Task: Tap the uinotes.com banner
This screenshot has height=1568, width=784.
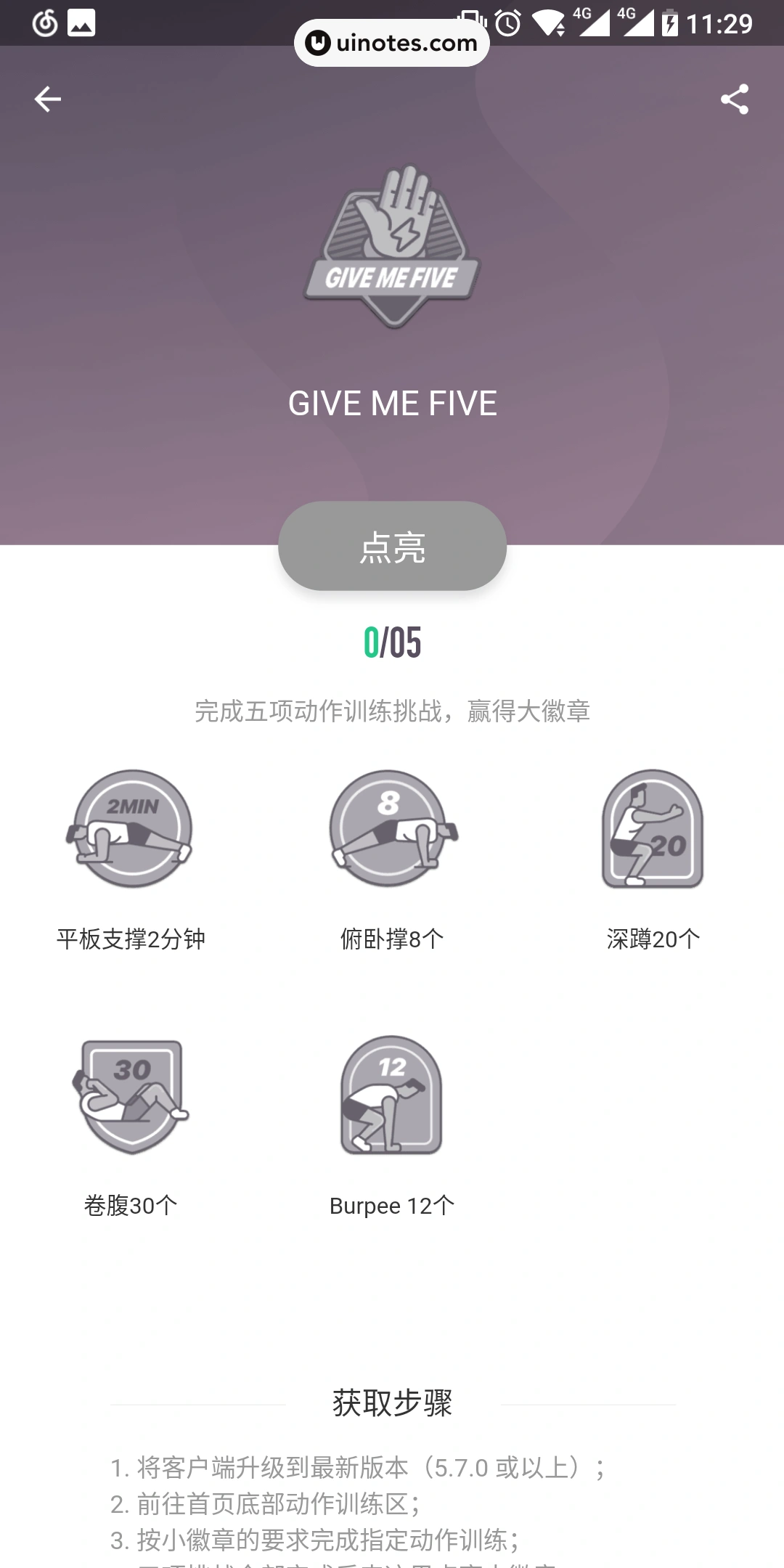Action: (392, 41)
